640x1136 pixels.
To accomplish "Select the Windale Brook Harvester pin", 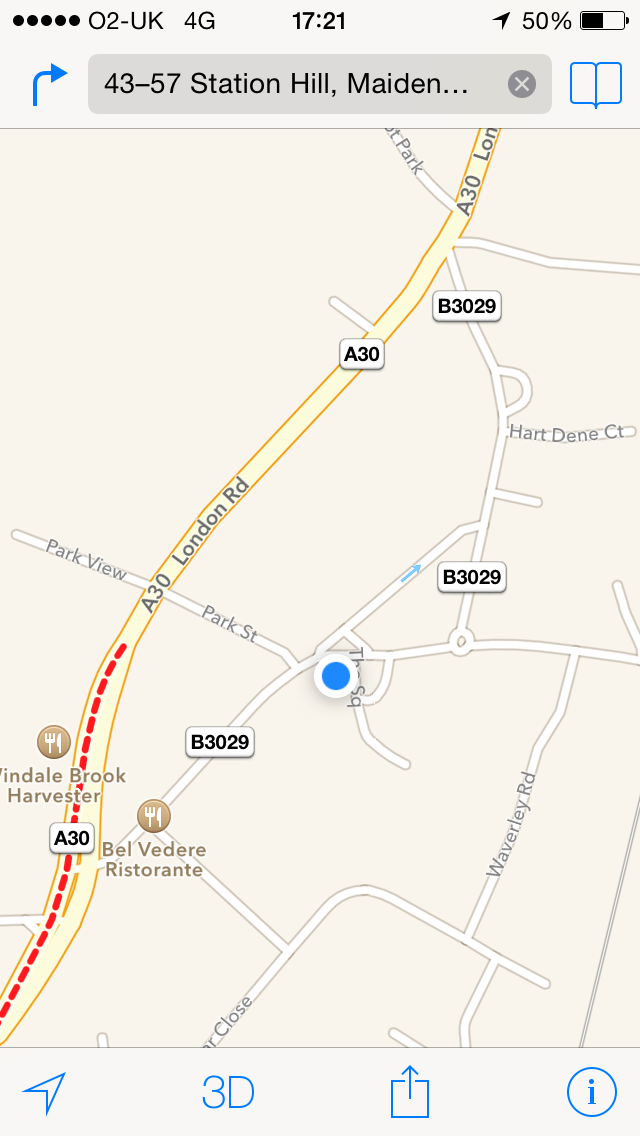I will (x=53, y=741).
